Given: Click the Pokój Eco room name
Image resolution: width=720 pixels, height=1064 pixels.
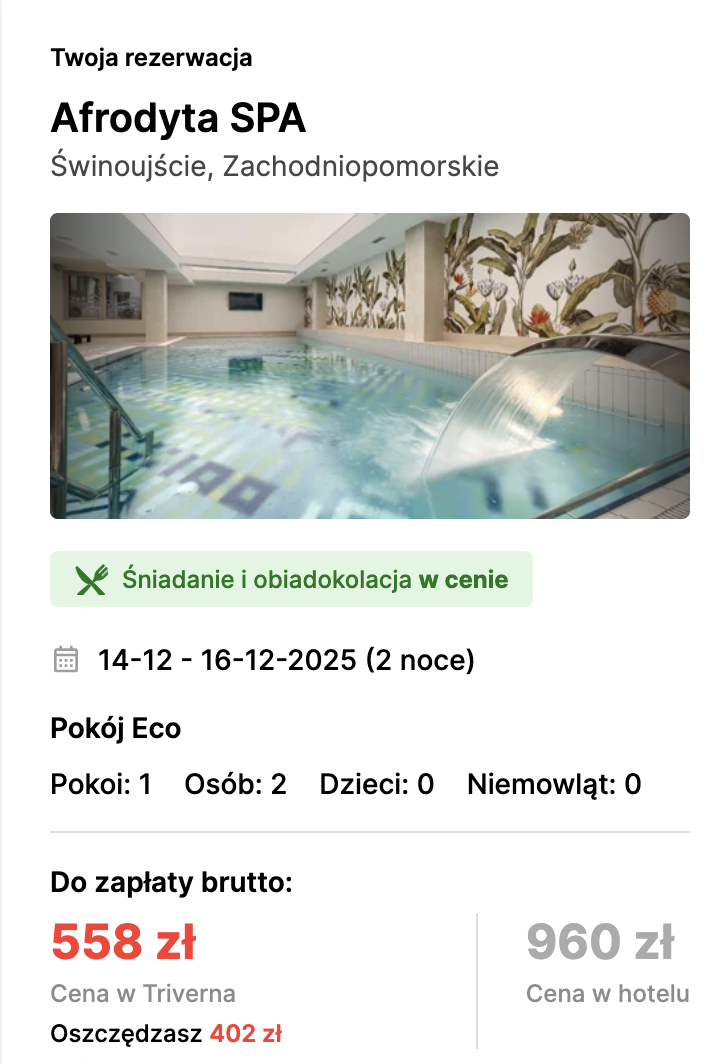Looking at the screenshot, I should (x=117, y=728).
